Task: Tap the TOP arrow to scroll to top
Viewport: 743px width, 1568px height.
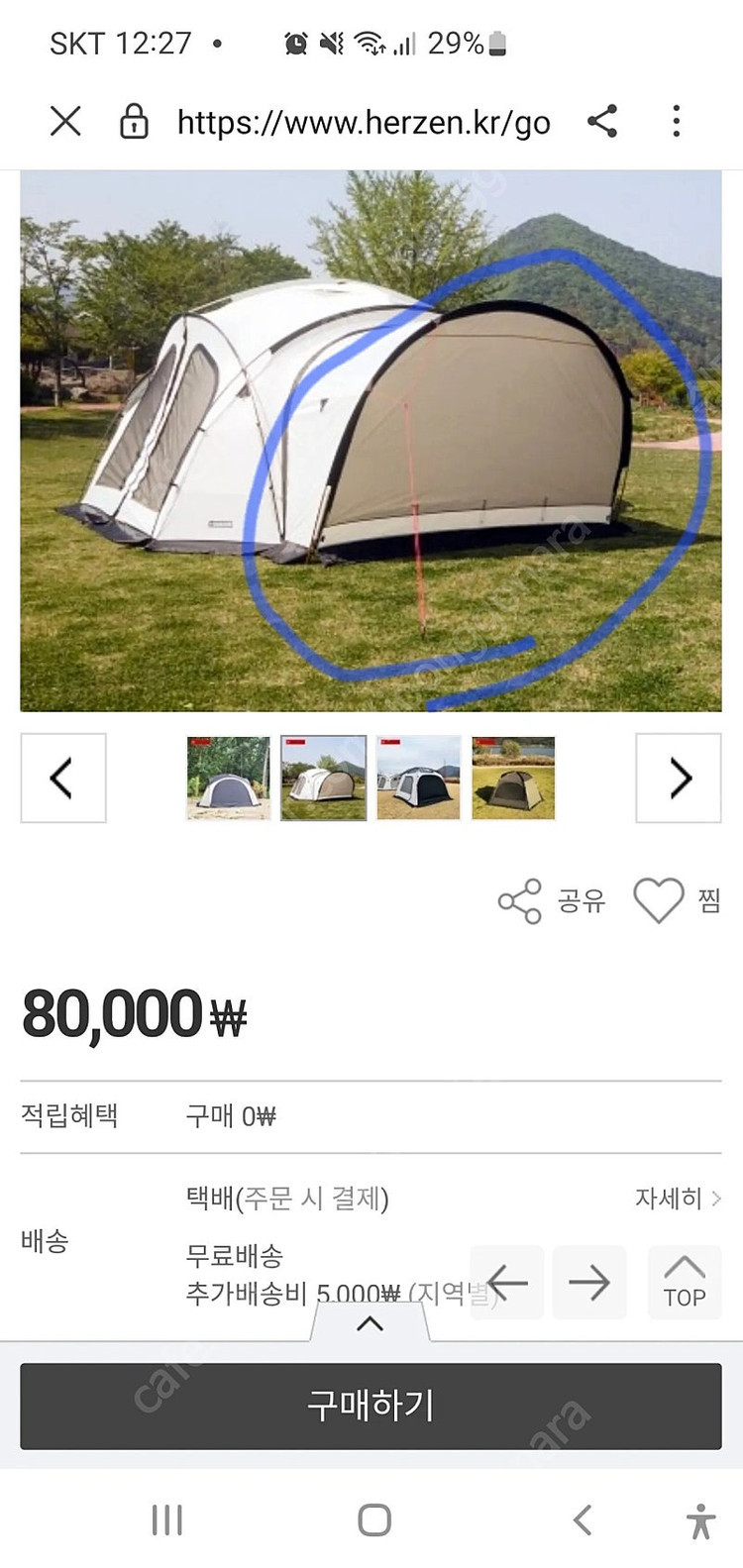Action: (684, 1281)
